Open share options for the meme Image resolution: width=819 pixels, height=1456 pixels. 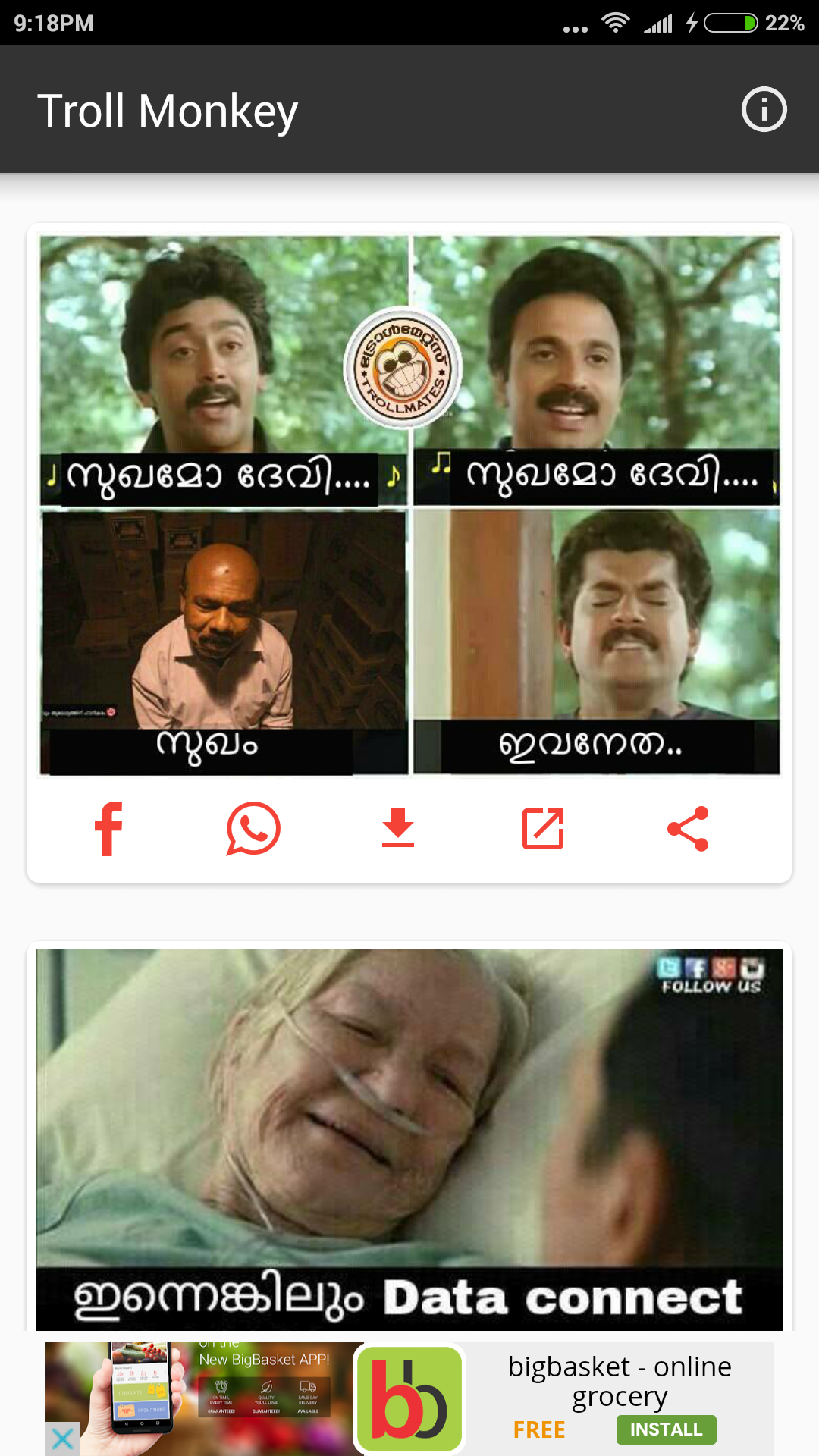point(689,829)
